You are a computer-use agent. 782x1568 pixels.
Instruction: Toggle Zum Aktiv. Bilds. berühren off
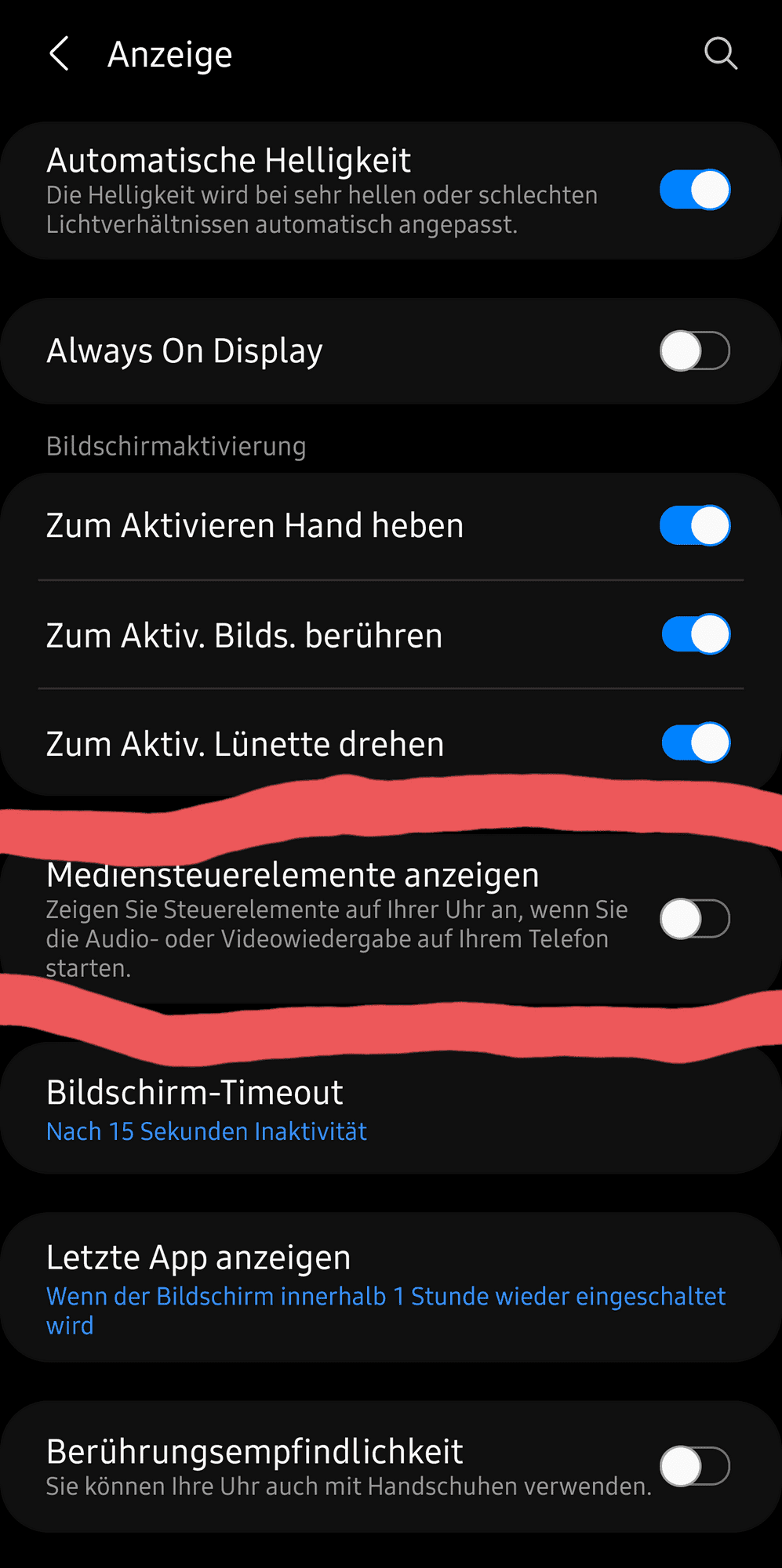coord(694,634)
